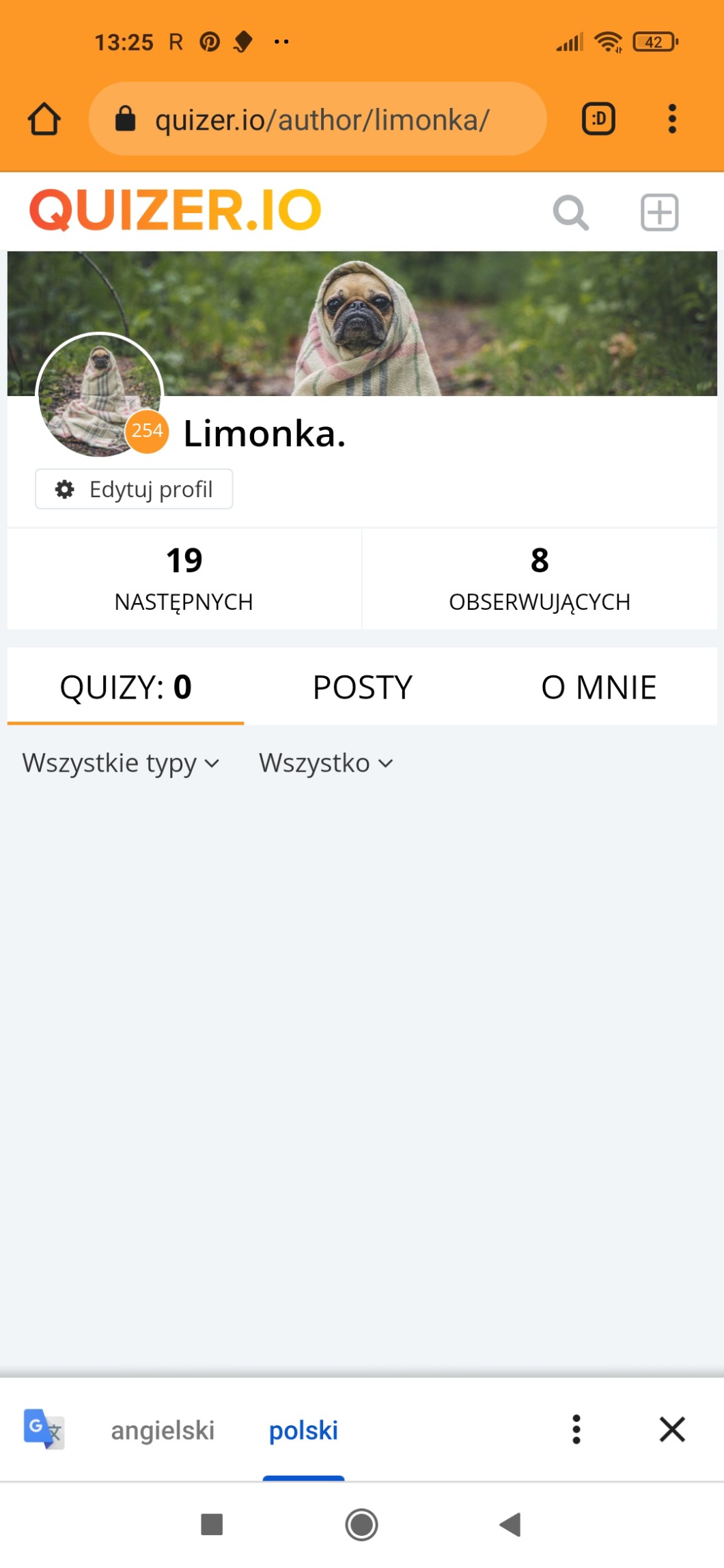Switch to the O MNIE tab

click(x=598, y=687)
